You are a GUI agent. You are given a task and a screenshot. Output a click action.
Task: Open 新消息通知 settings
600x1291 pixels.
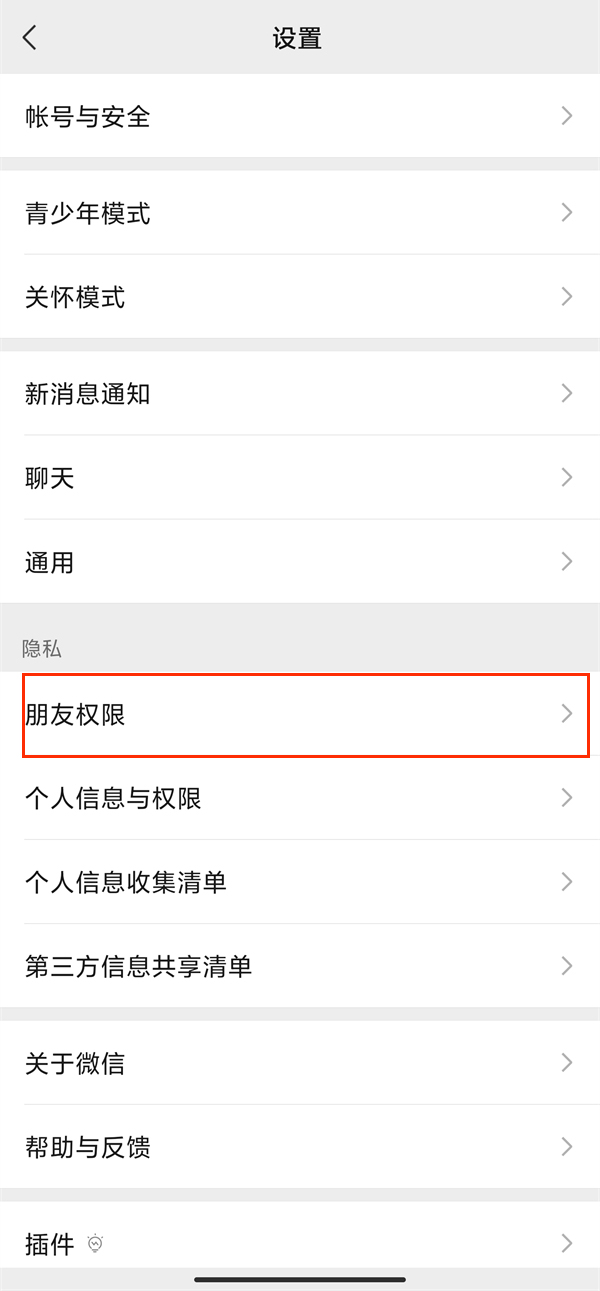coord(300,393)
